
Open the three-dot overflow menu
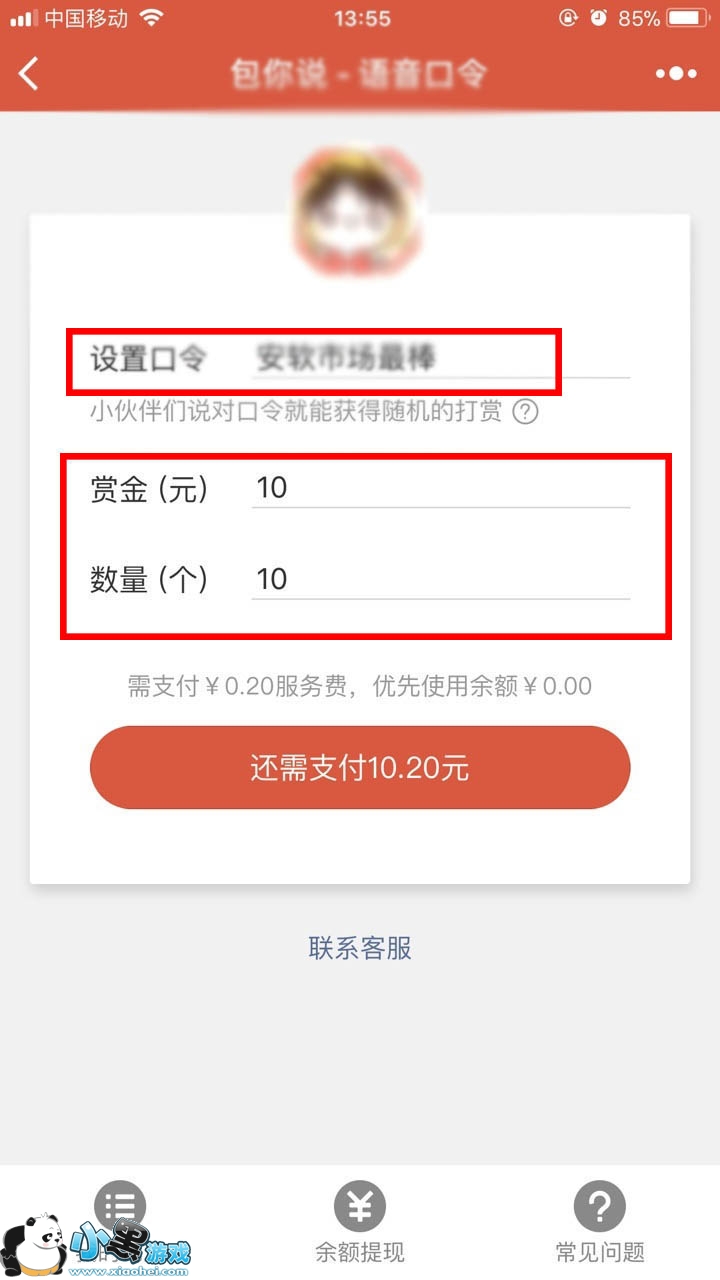[676, 73]
